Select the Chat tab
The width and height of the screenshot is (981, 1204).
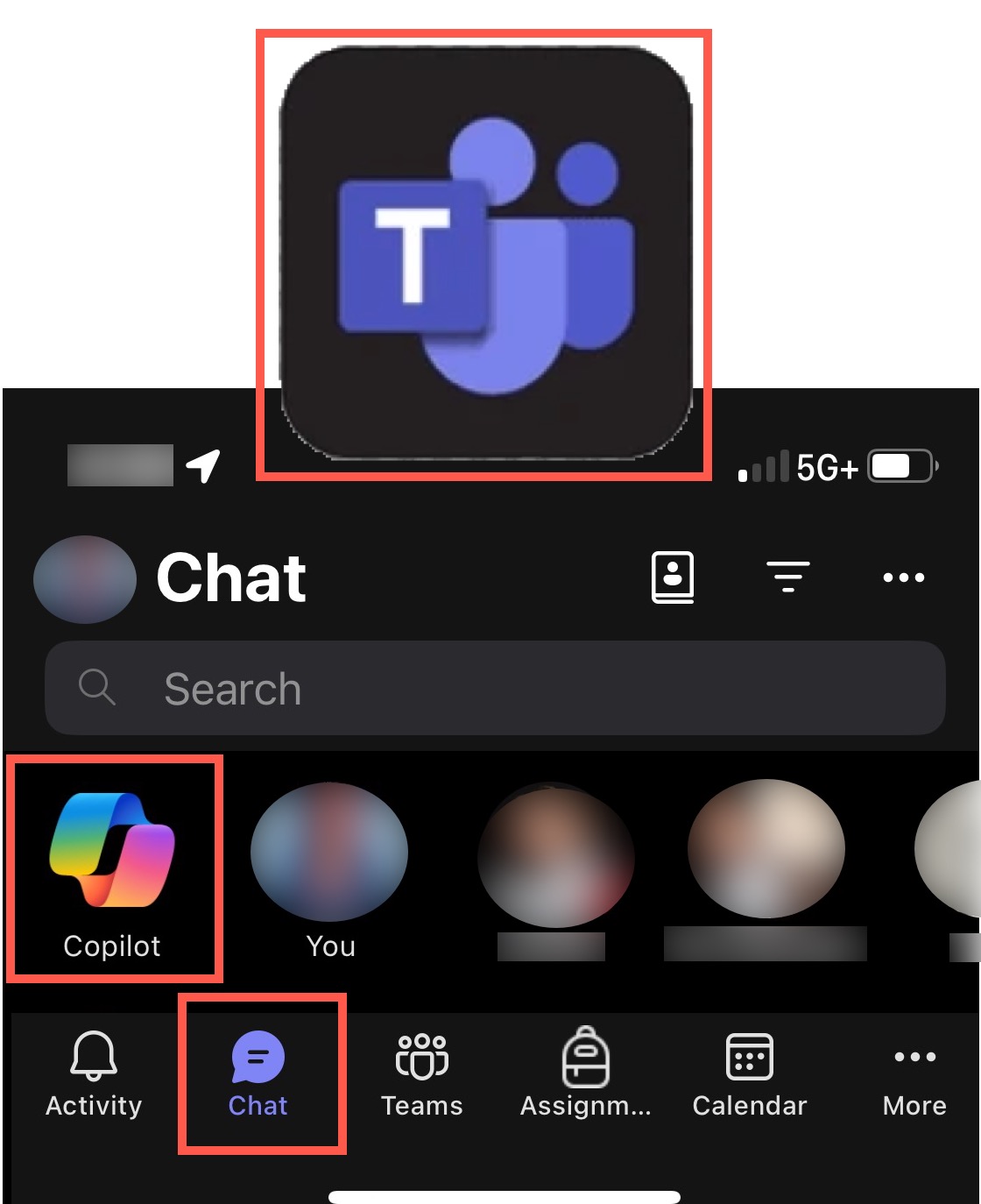[x=258, y=1074]
